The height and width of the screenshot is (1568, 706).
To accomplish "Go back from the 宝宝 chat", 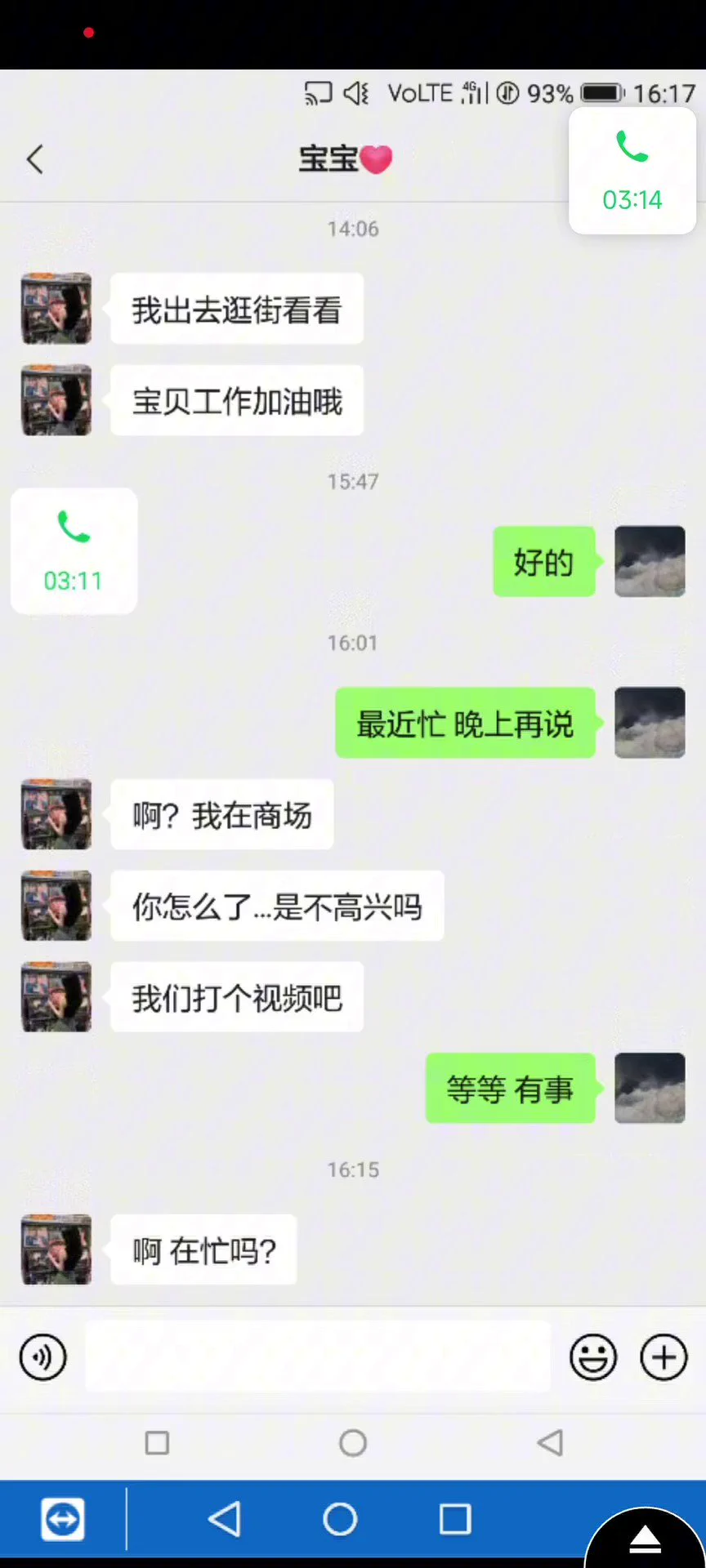I will 34,159.
